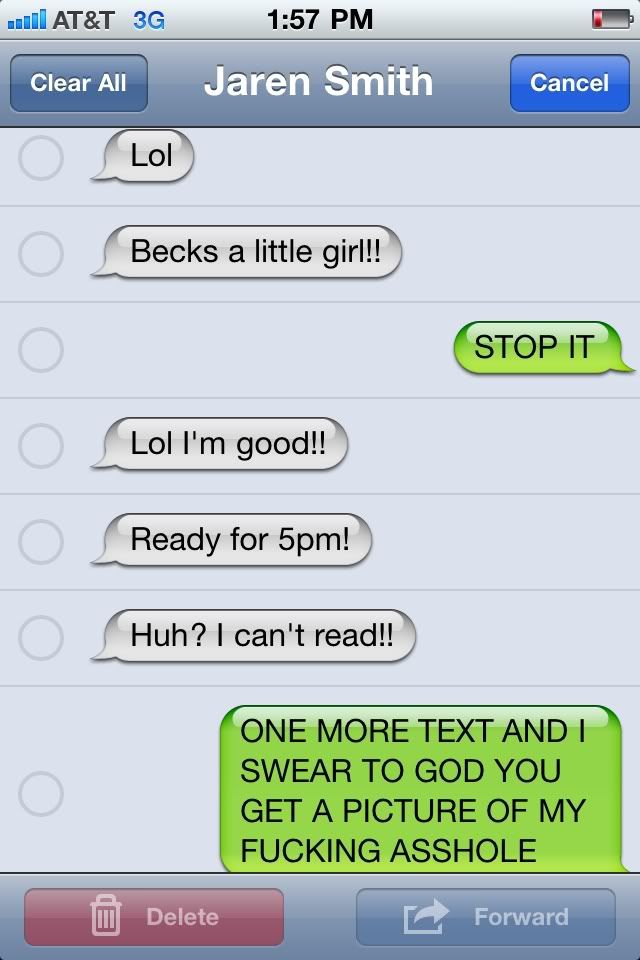Viewport: 640px width, 960px height.
Task: Tap the Clear All button
Action: [x=78, y=83]
